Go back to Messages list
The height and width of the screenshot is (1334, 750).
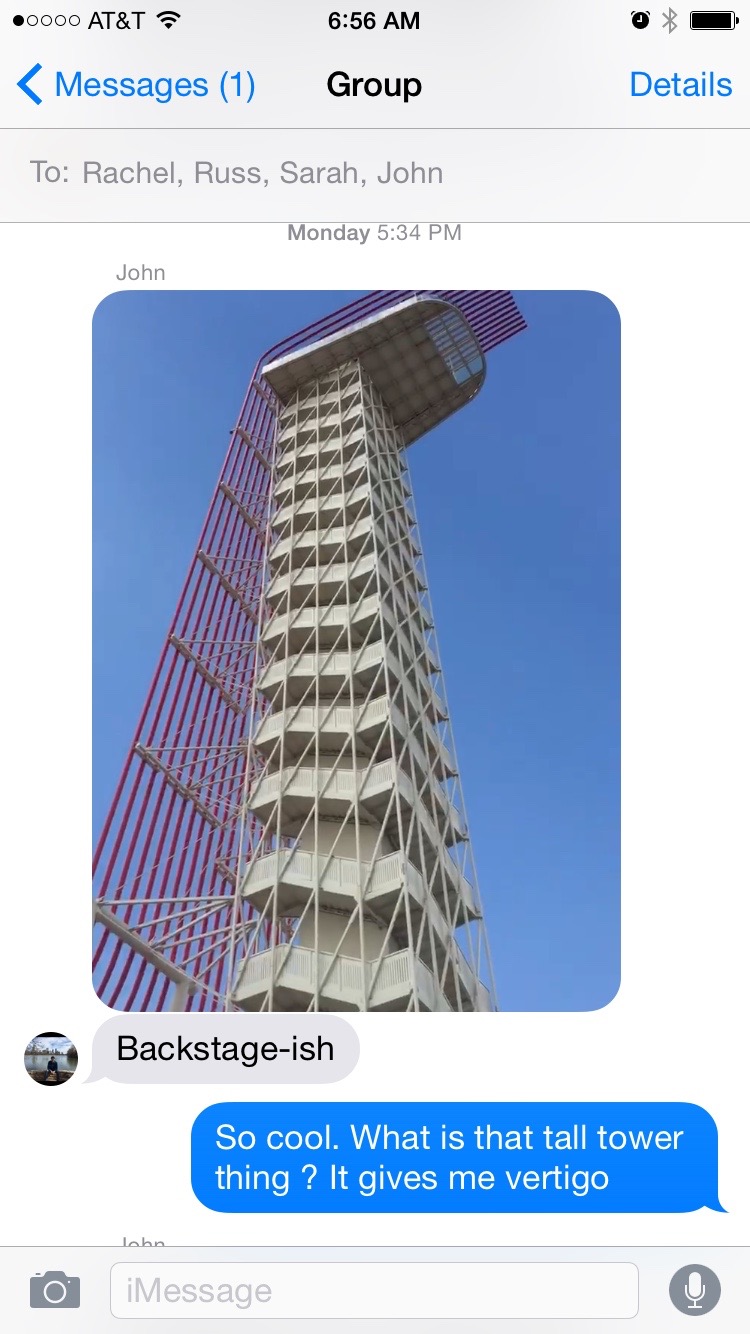point(136,85)
